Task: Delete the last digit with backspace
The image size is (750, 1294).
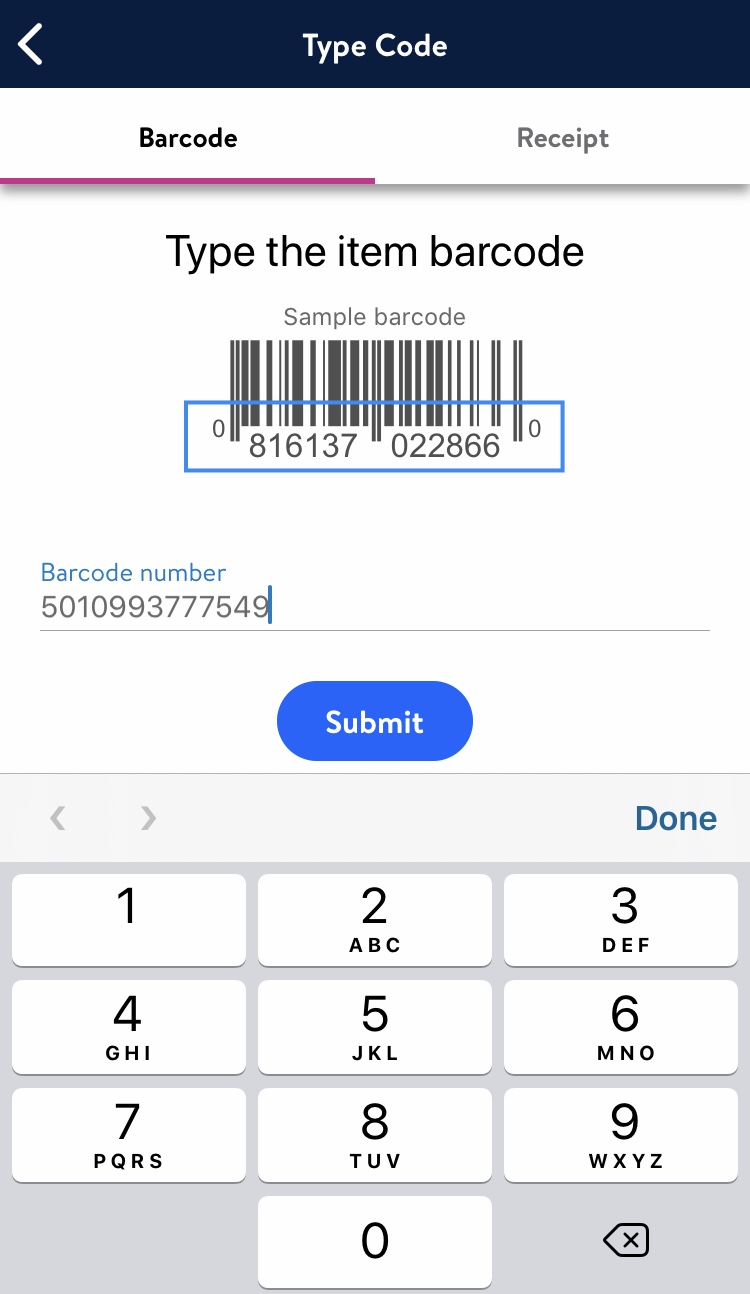Action: (x=626, y=1242)
